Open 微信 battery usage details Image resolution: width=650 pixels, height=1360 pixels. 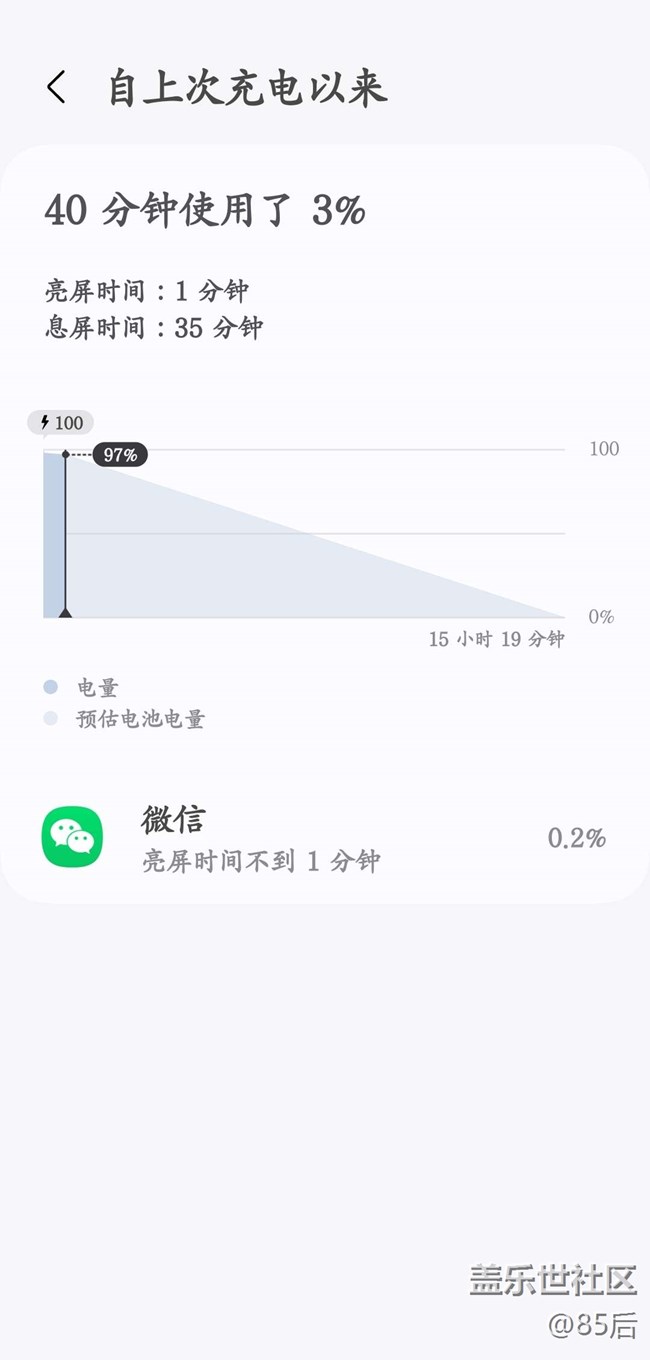click(324, 838)
